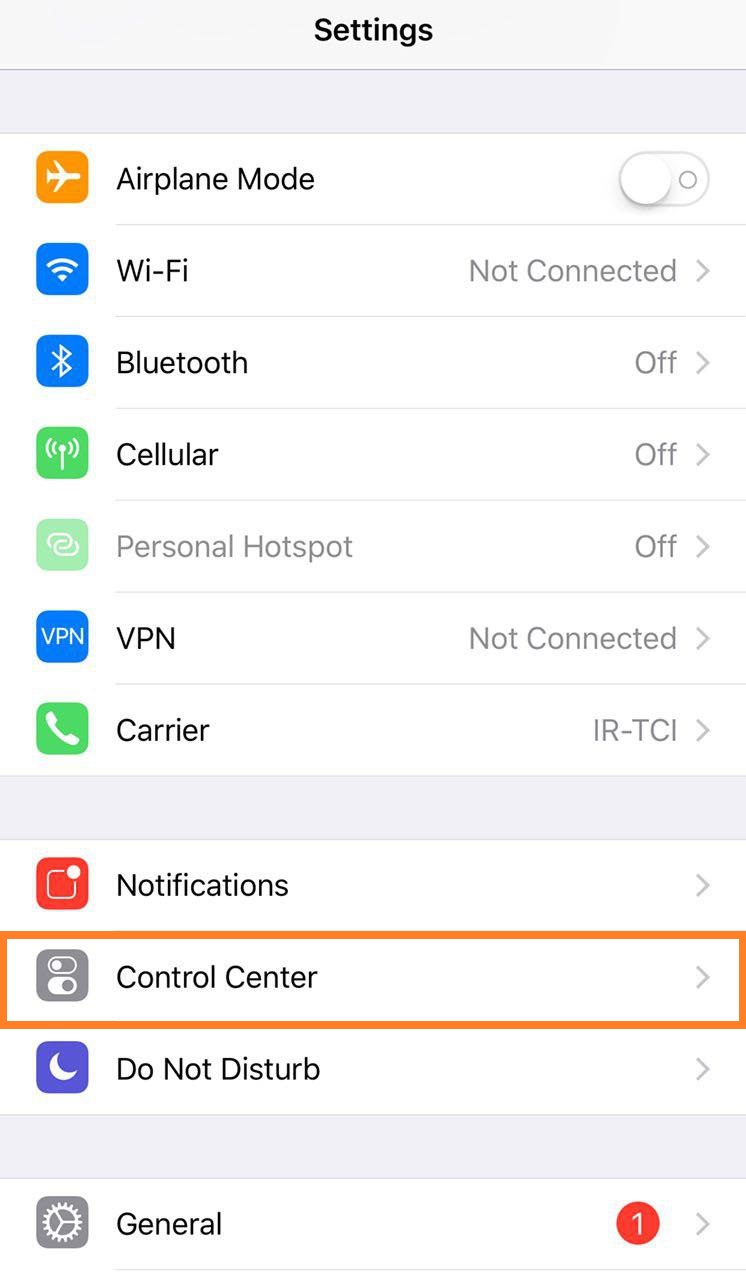The height and width of the screenshot is (1280, 746).
Task: Open Notifications settings
Action: pos(372,885)
